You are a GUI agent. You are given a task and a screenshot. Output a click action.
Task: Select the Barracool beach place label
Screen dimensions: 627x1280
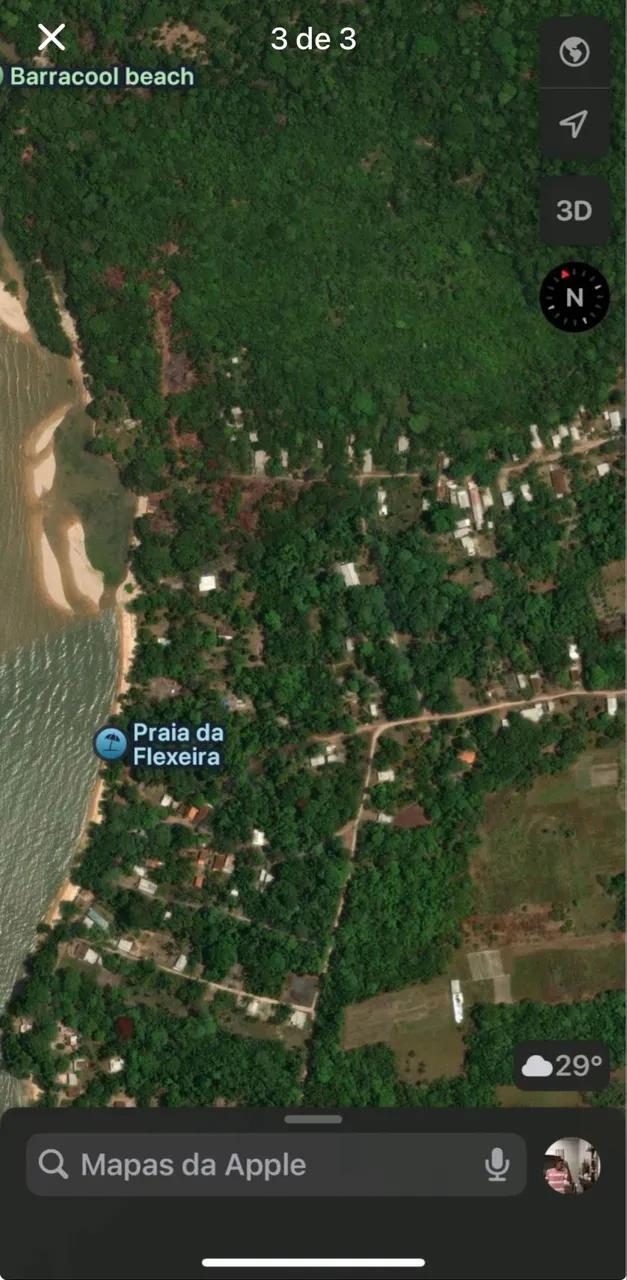tap(98, 76)
